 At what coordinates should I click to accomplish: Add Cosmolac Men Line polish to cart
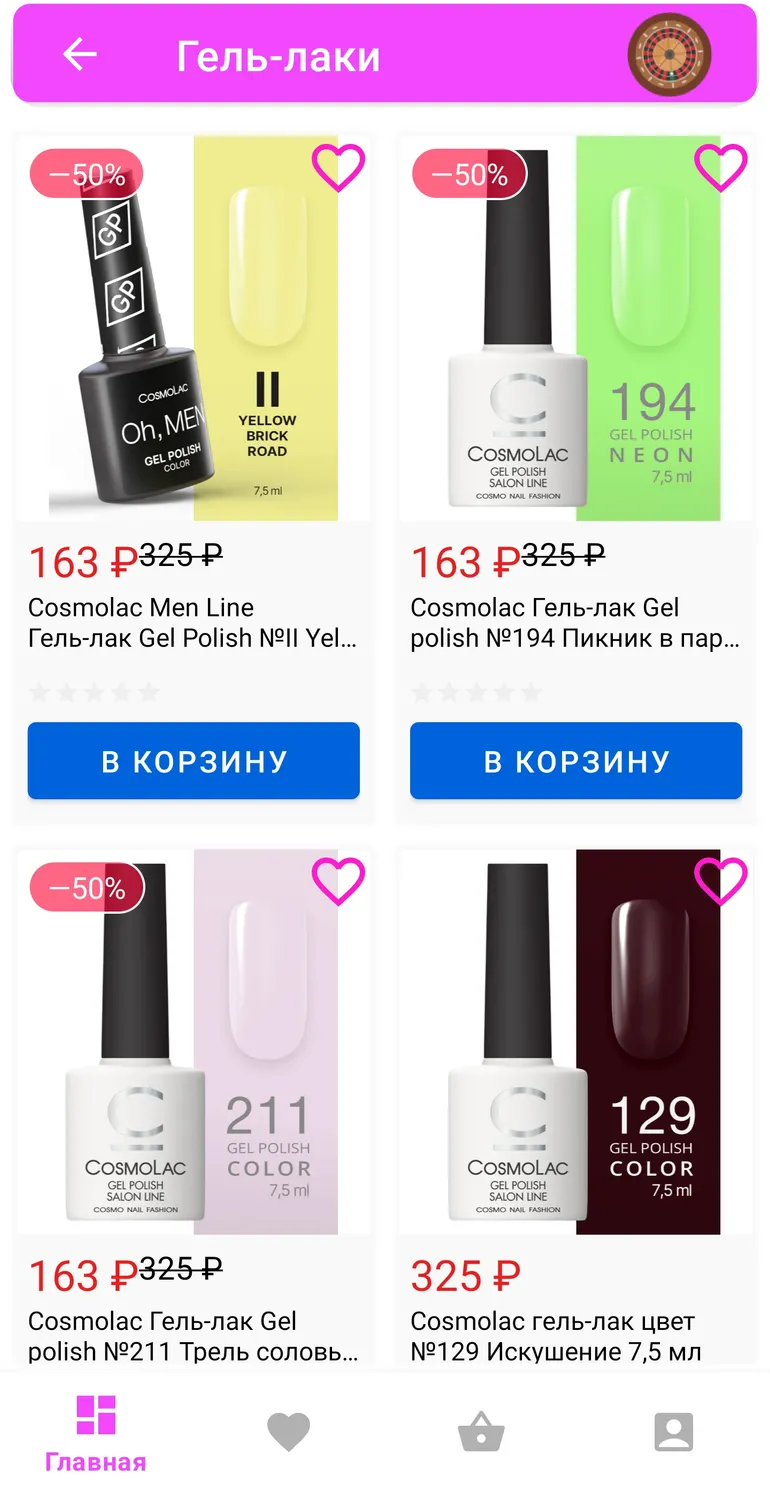coord(194,761)
